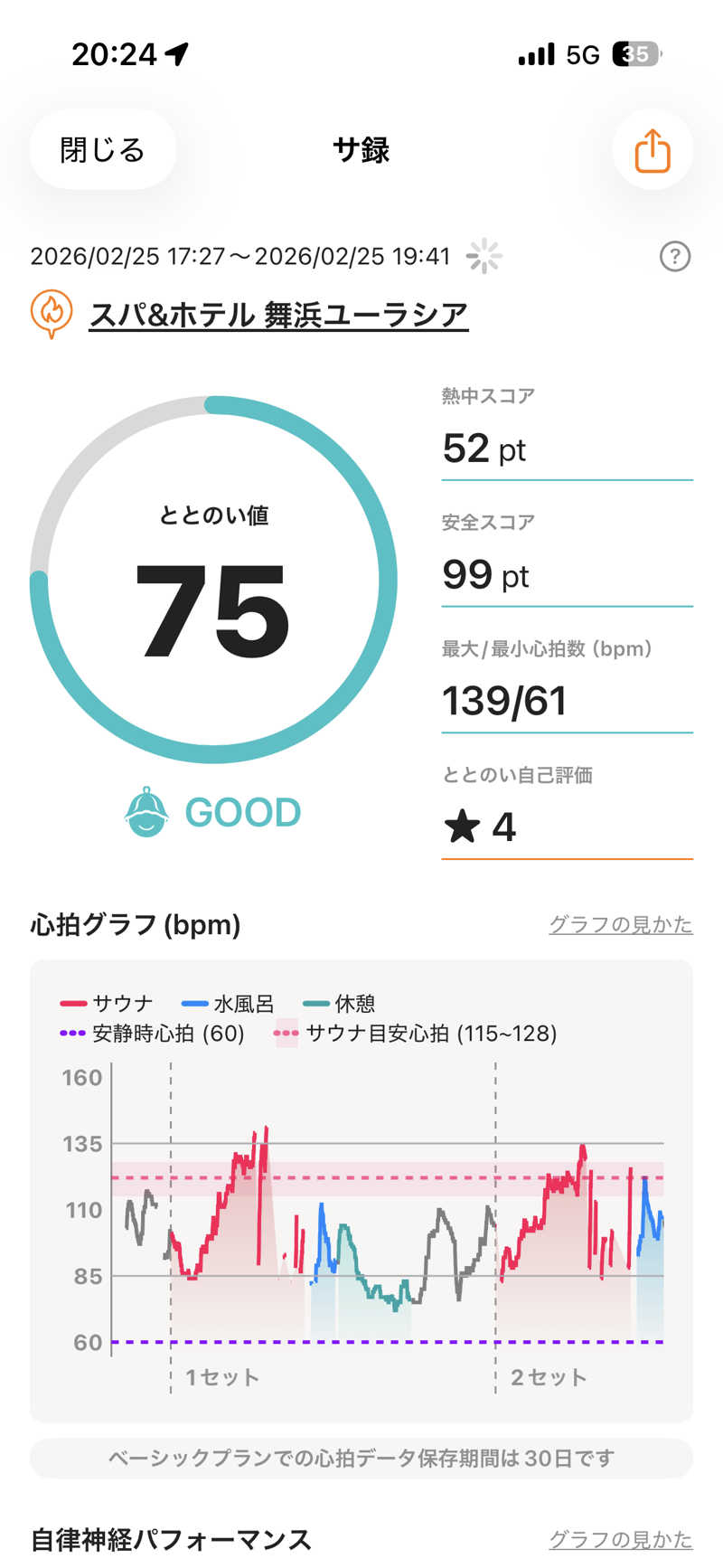Image resolution: width=723 pixels, height=1568 pixels.
Task: Open the help question mark icon
Action: 674,257
